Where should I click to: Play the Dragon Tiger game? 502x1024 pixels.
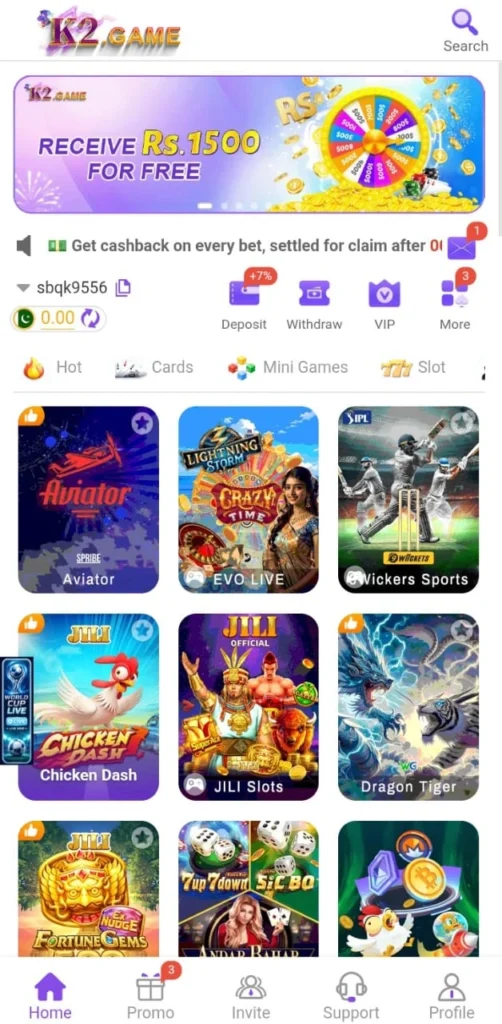(409, 707)
